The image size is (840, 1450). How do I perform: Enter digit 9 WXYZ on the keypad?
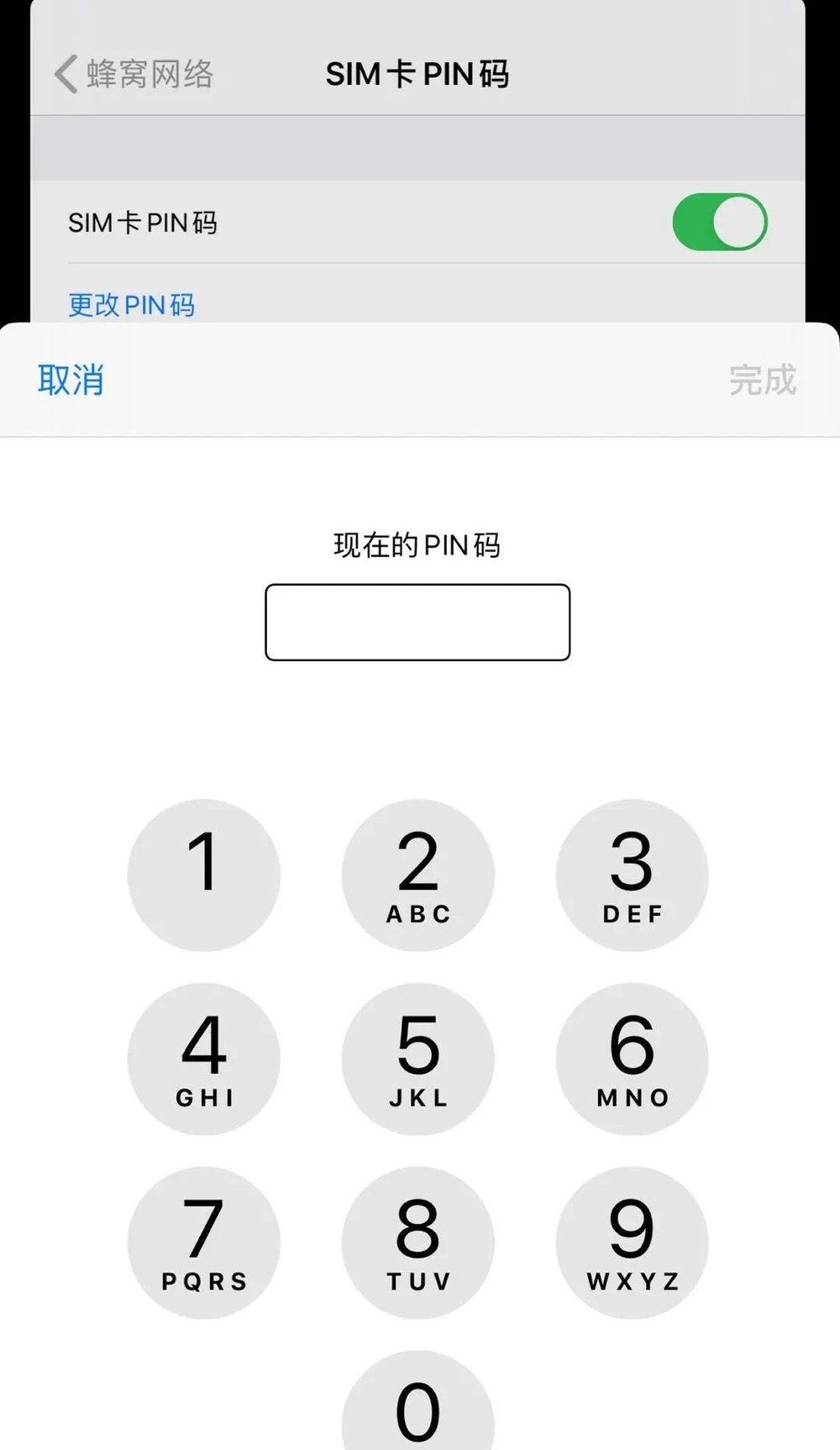click(632, 1242)
